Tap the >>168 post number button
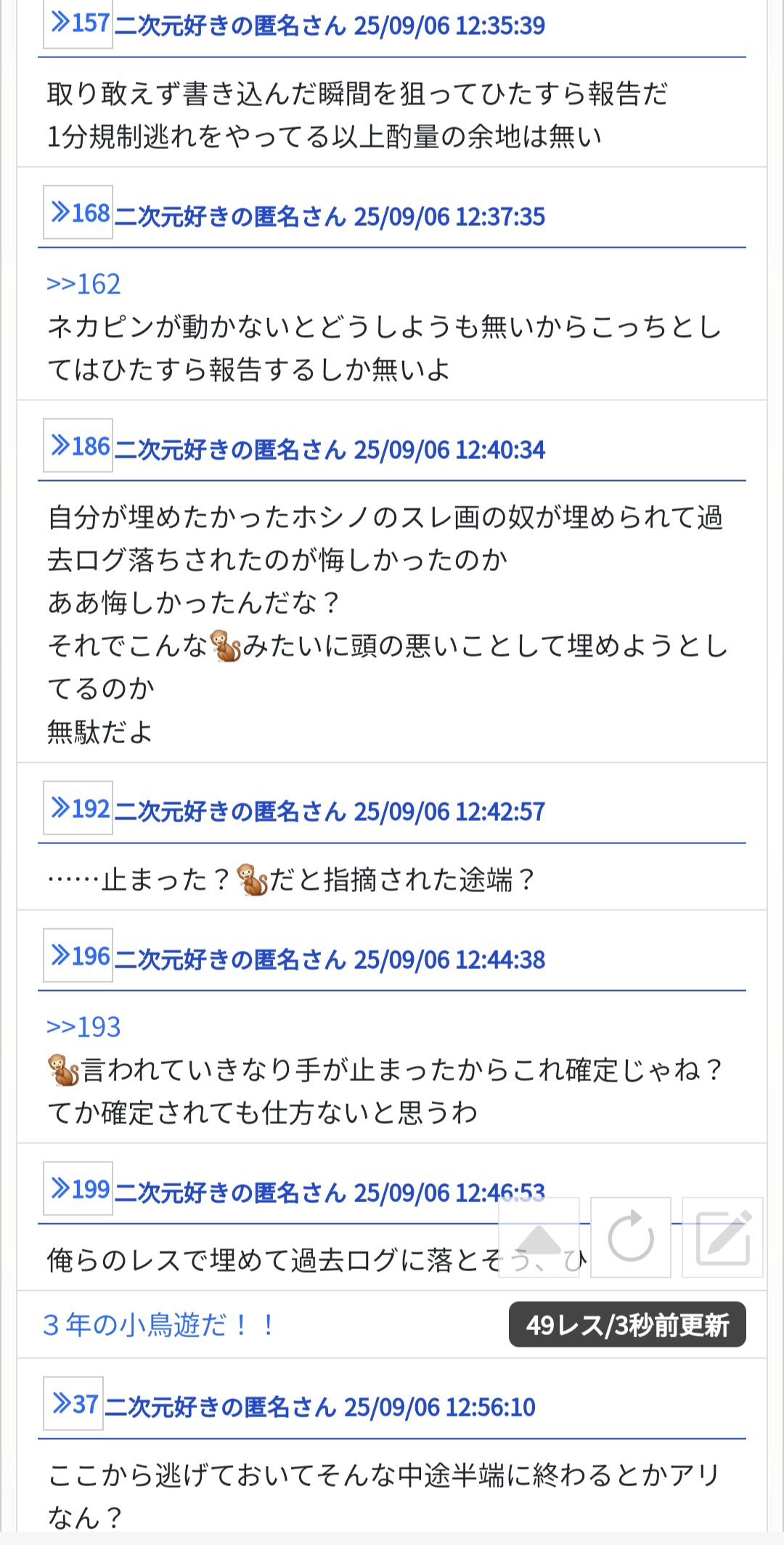 pos(78,213)
